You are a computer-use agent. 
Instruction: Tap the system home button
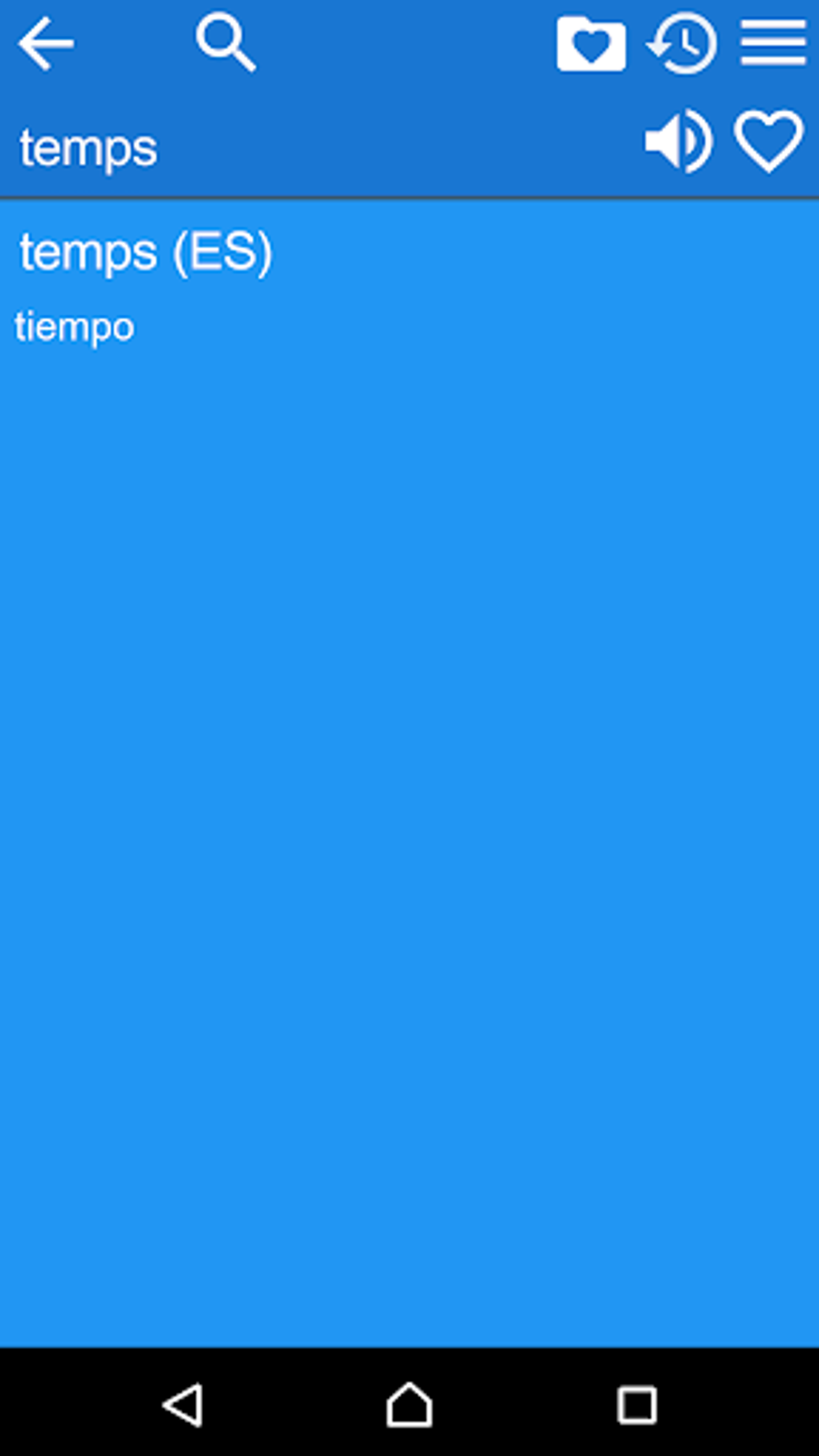409,1405
